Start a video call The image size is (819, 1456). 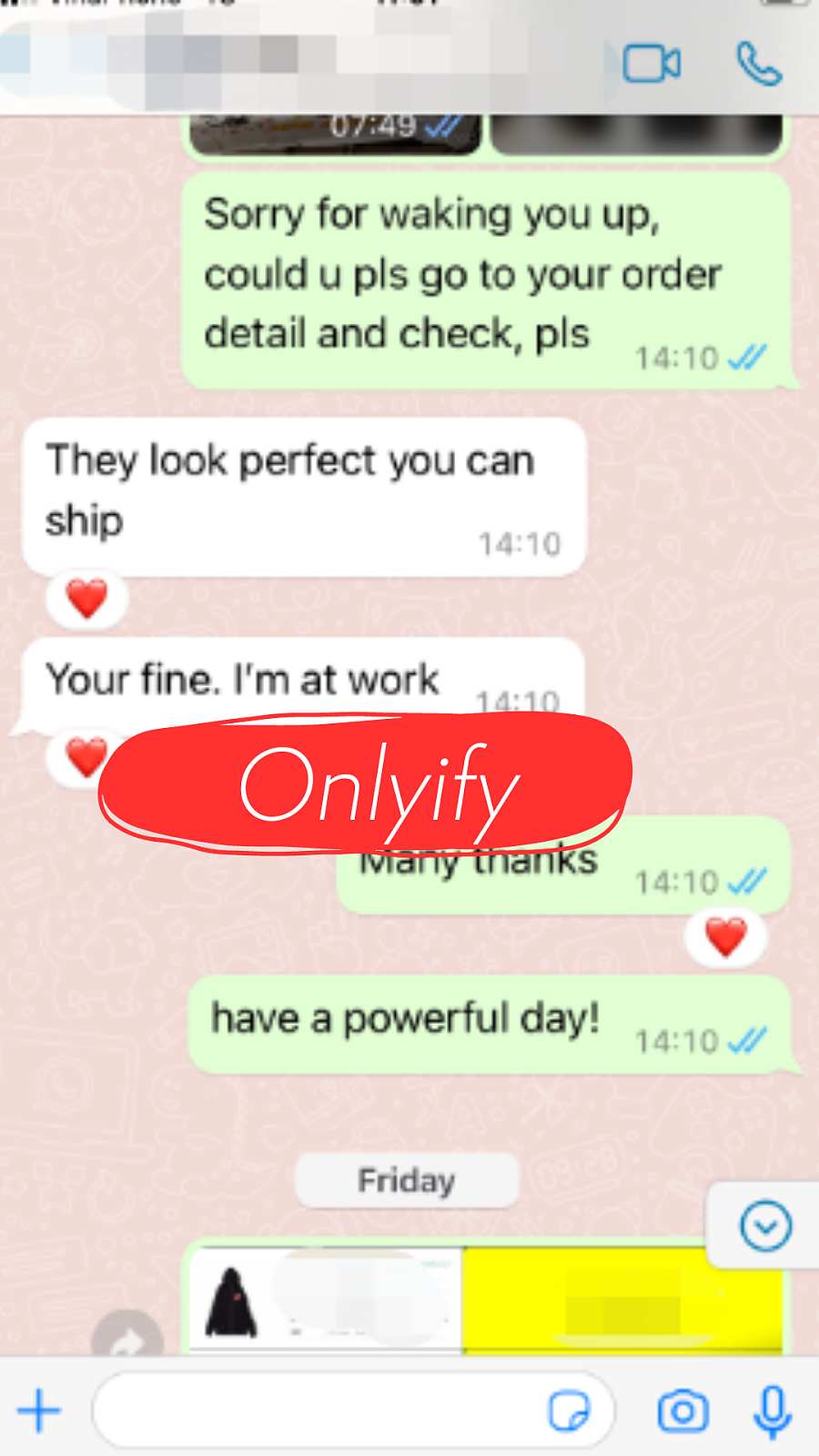pos(652,64)
